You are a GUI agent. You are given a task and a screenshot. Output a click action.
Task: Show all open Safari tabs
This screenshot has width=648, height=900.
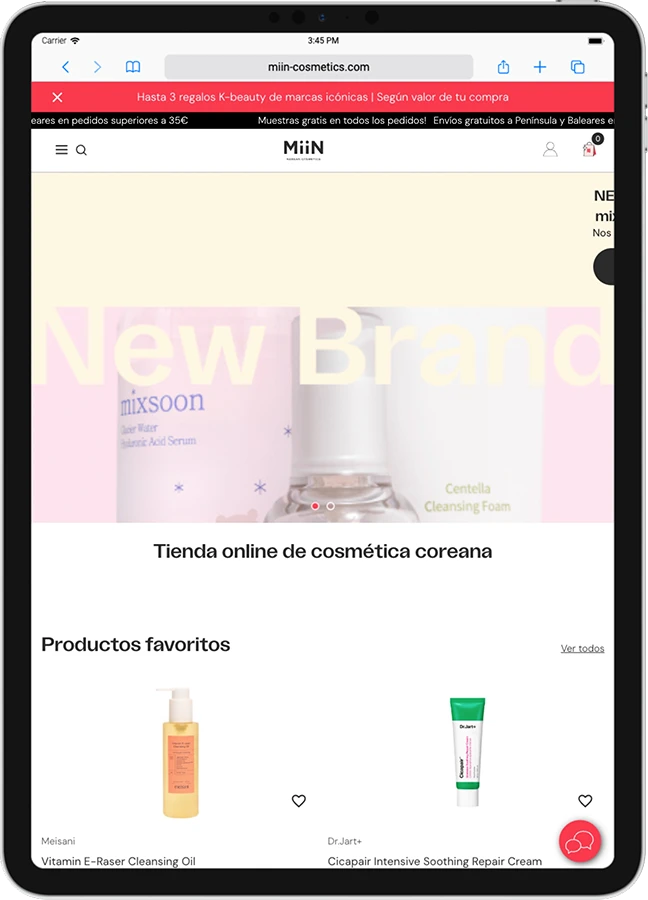point(577,67)
